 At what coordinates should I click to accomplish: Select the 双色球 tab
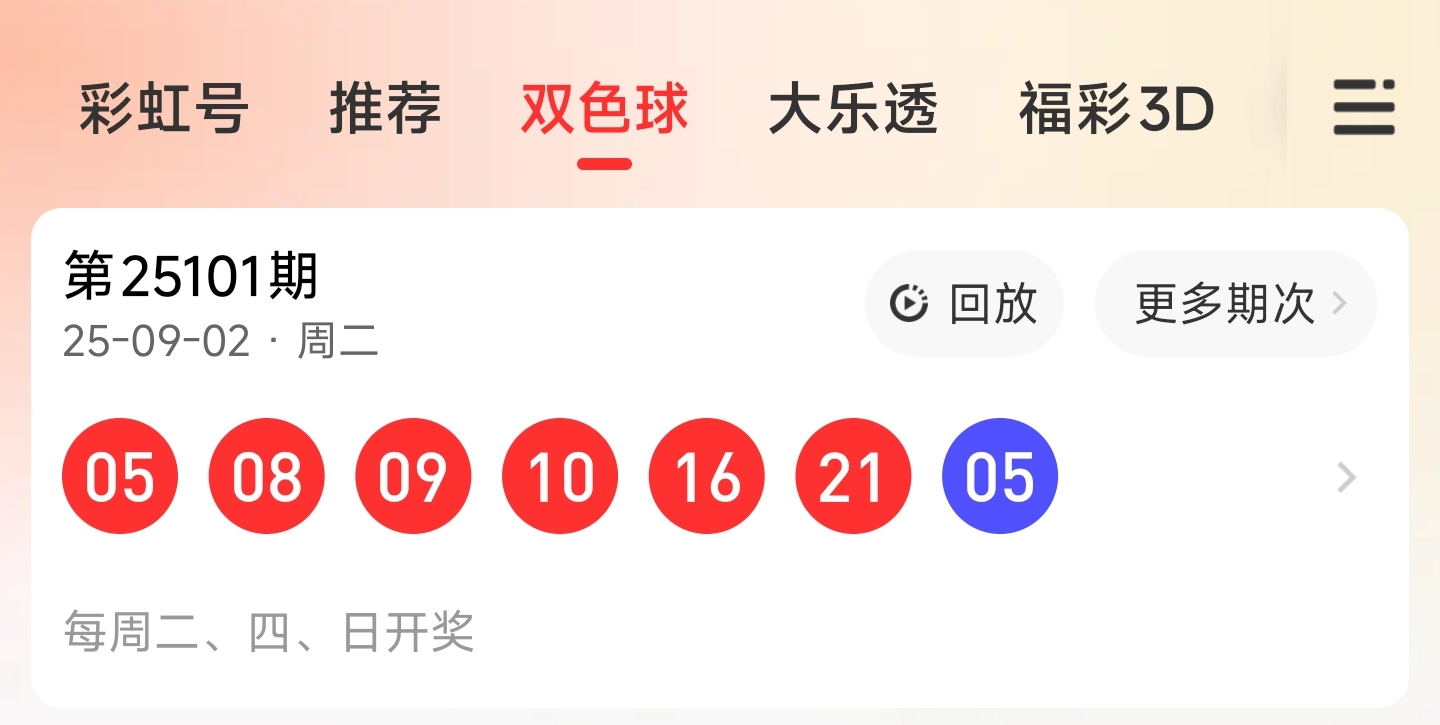pos(604,109)
